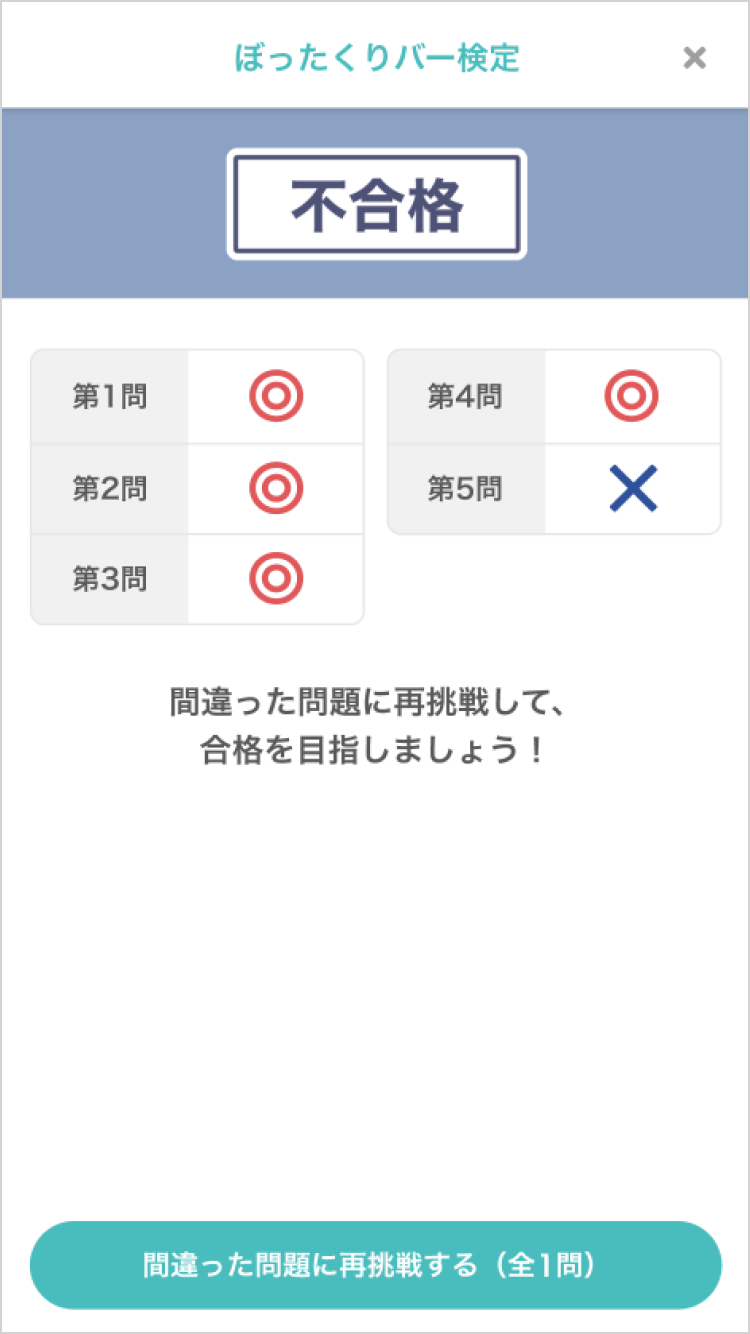Screen dimensions: 750x1334
Task: Close the ぼったくりバー検定 result screen
Action: click(694, 58)
